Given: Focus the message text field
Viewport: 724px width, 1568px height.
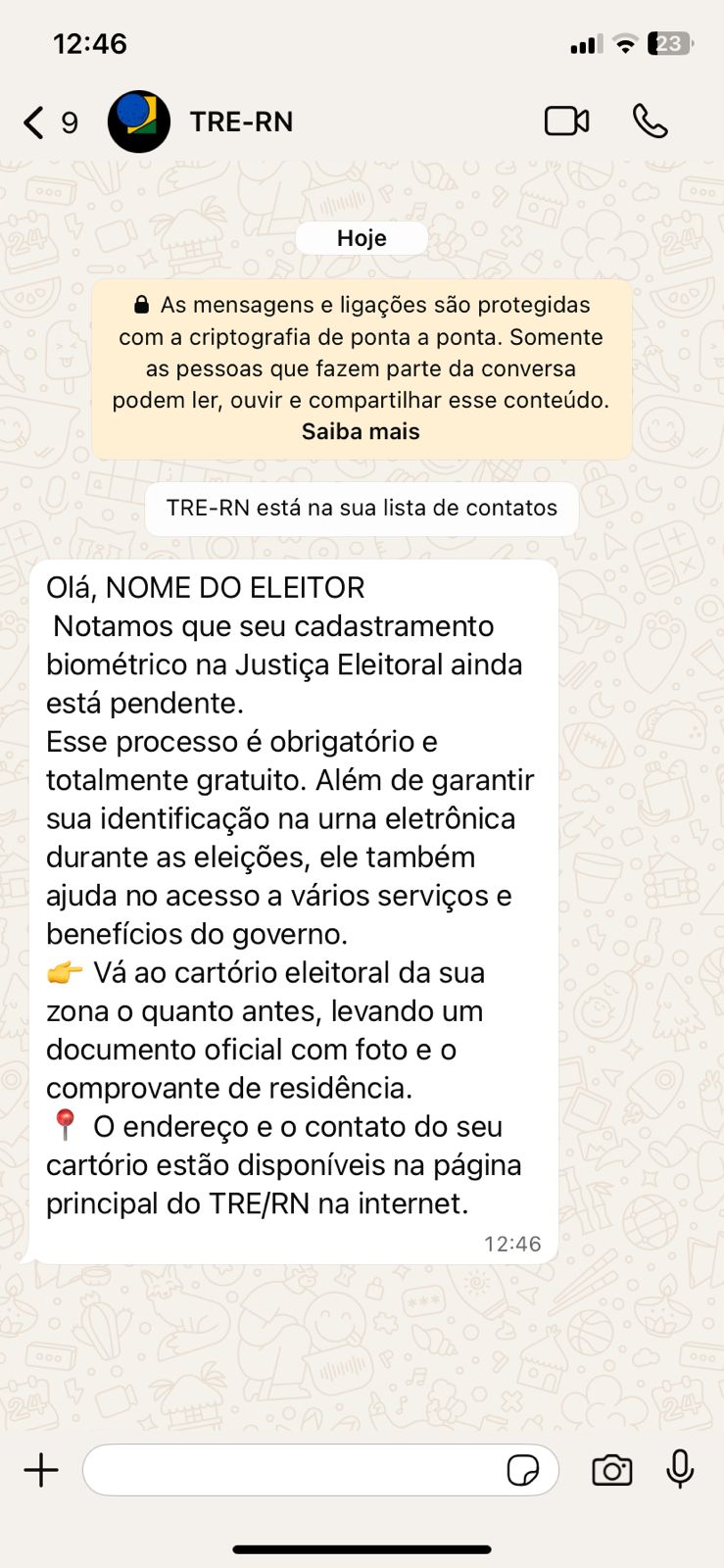Looking at the screenshot, I should (294, 1470).
